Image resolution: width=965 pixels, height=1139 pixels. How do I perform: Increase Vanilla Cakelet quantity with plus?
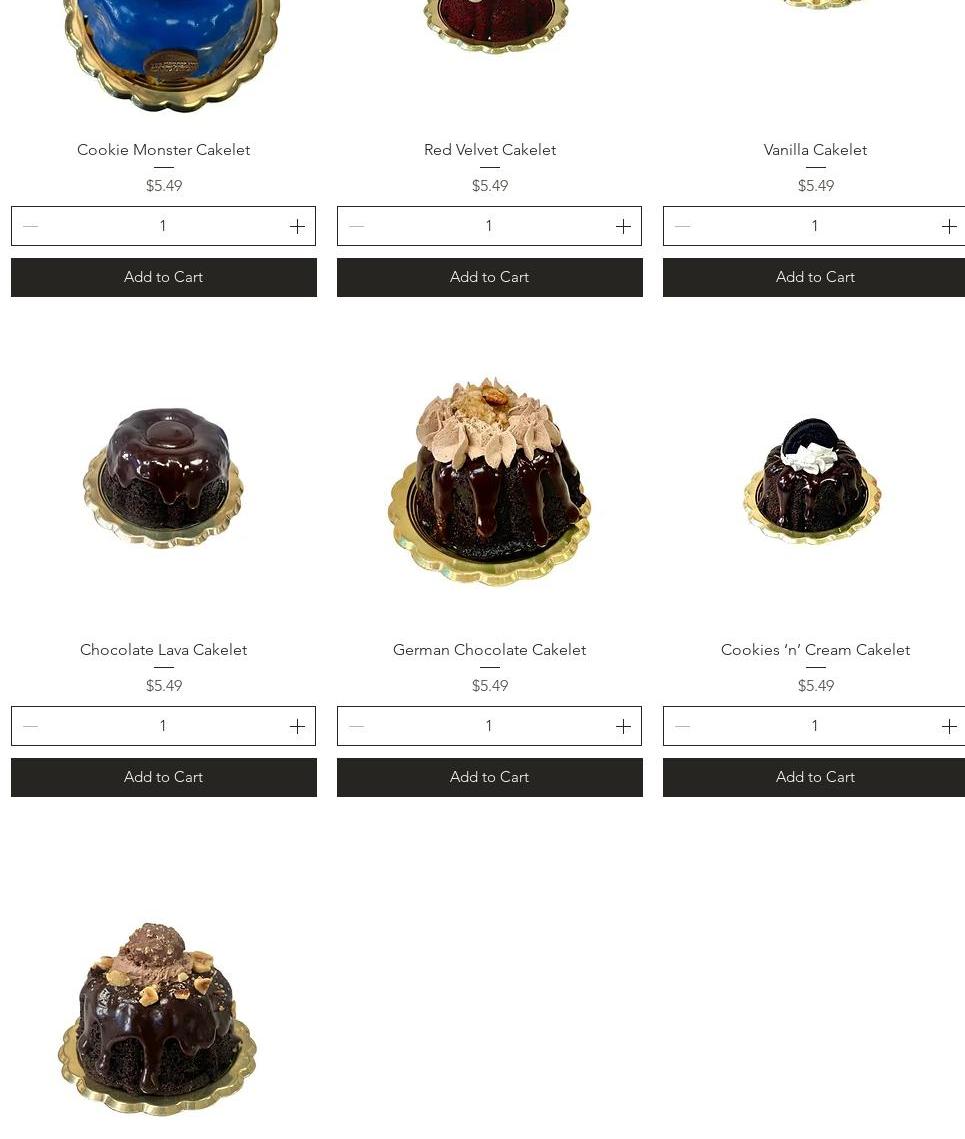(x=949, y=227)
